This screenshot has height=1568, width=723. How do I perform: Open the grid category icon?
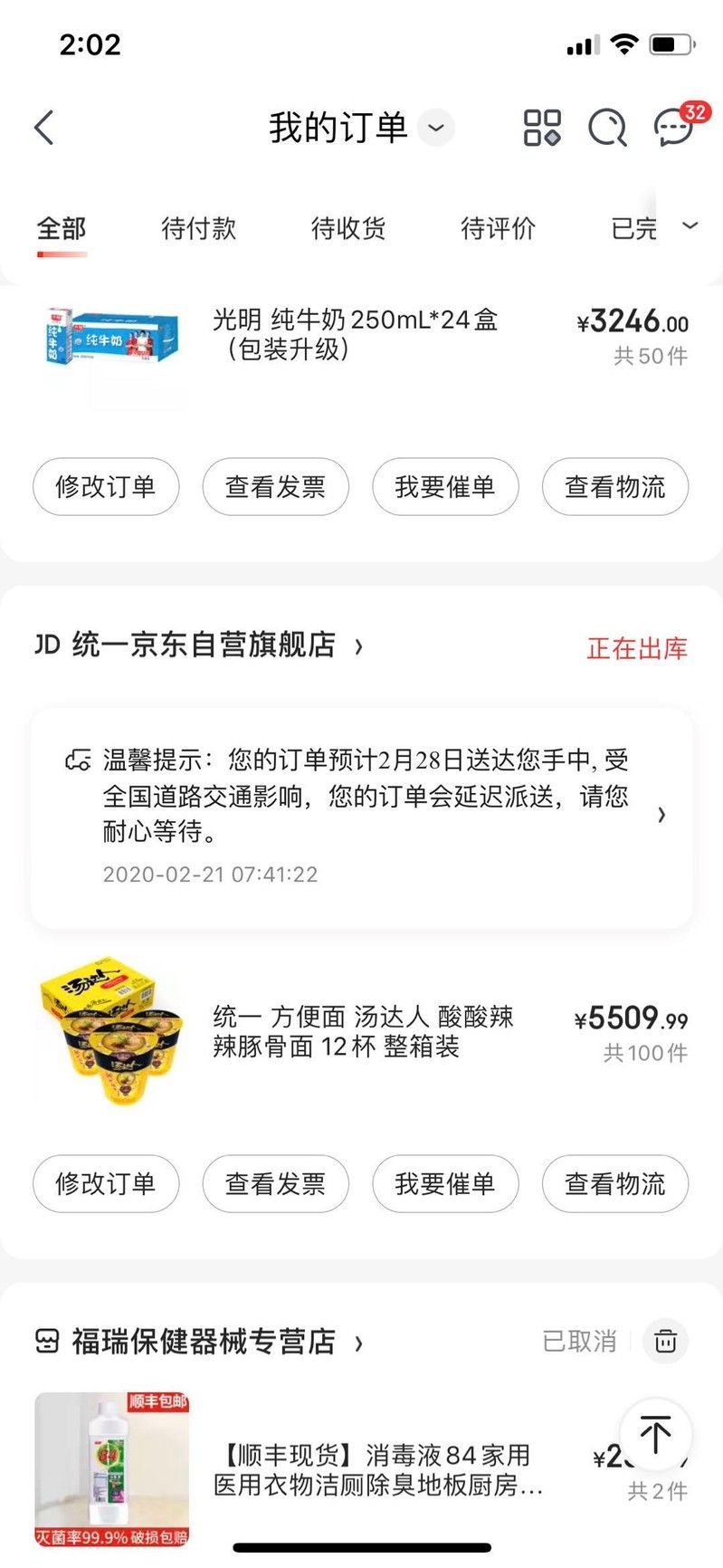click(x=542, y=128)
